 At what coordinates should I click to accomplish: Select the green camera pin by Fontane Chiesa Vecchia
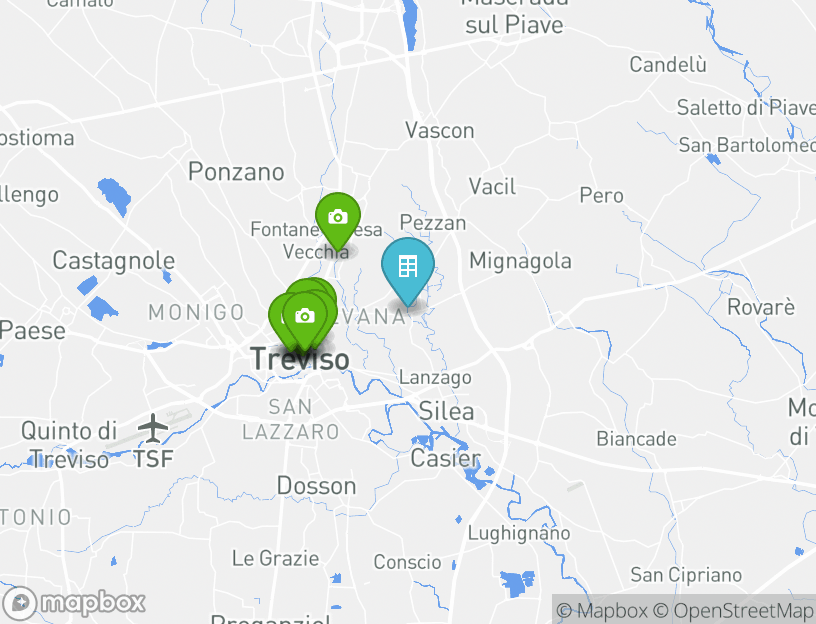pyautogui.click(x=338, y=218)
